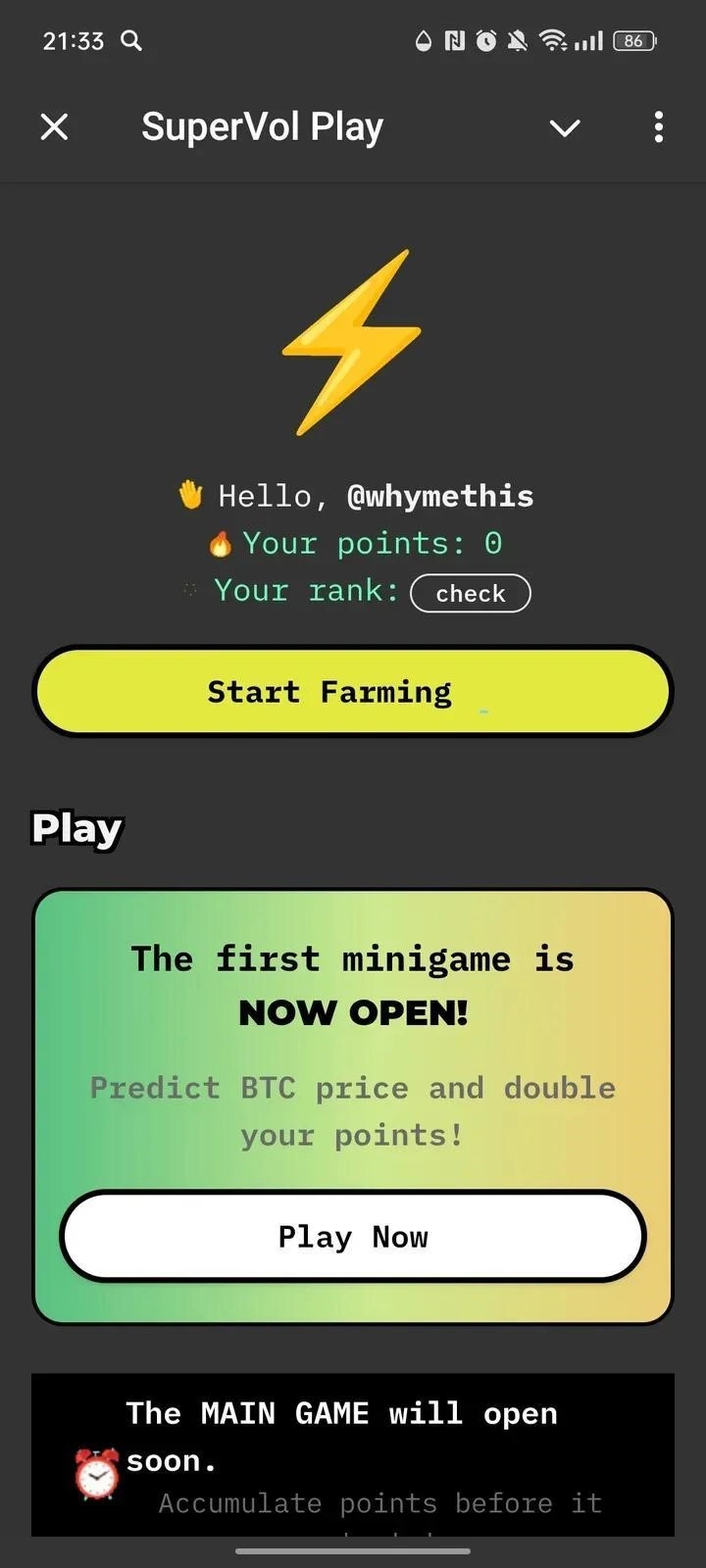Check your rank
The width and height of the screenshot is (706, 1568).
(x=470, y=593)
